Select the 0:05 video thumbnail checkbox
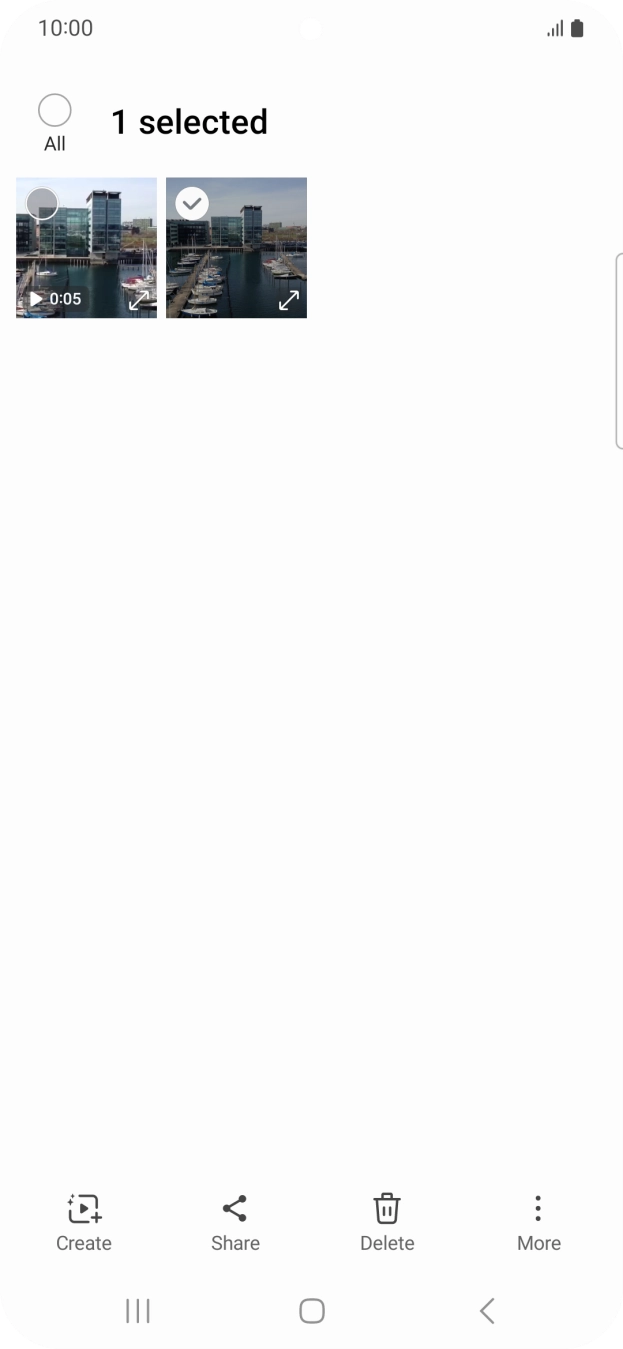 click(42, 204)
